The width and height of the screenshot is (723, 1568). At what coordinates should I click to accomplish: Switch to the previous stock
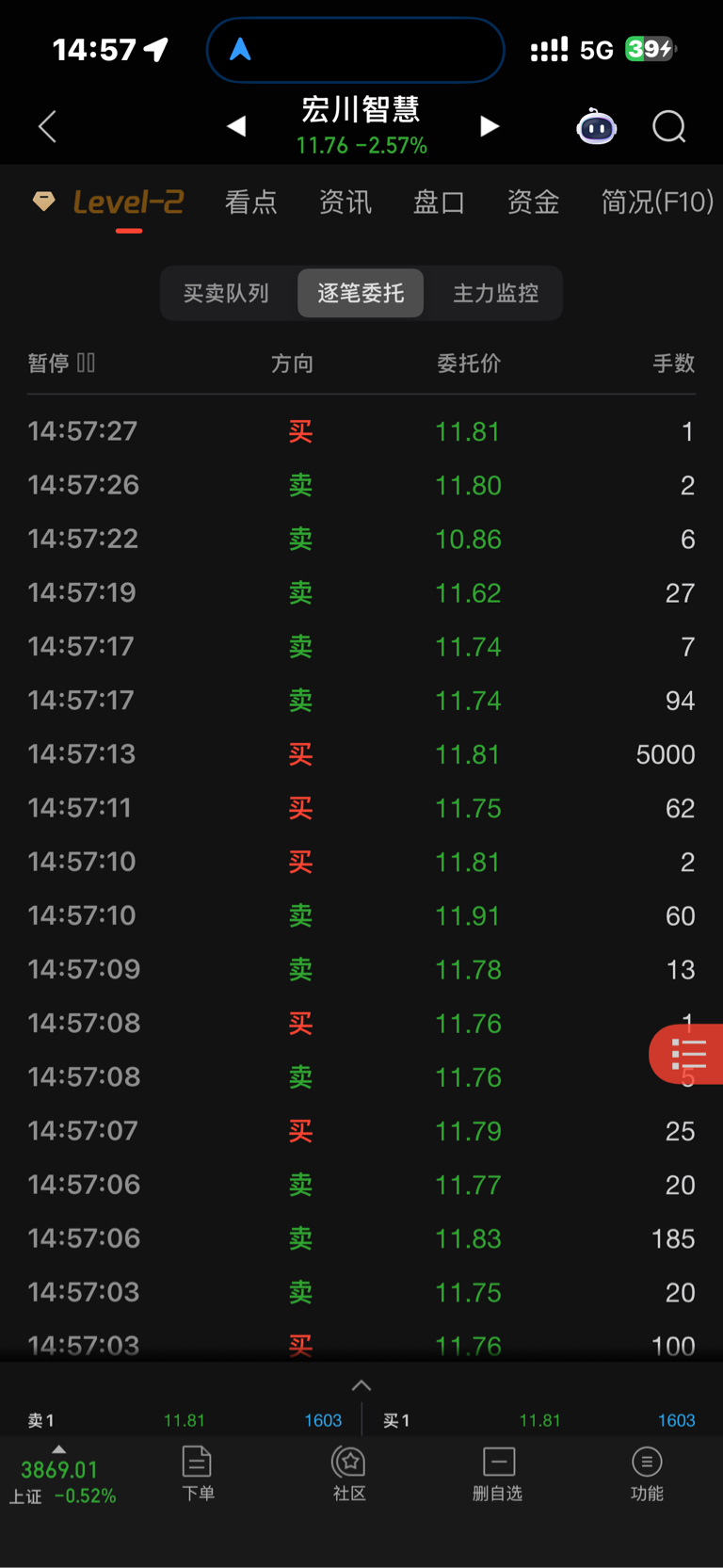coord(236,126)
